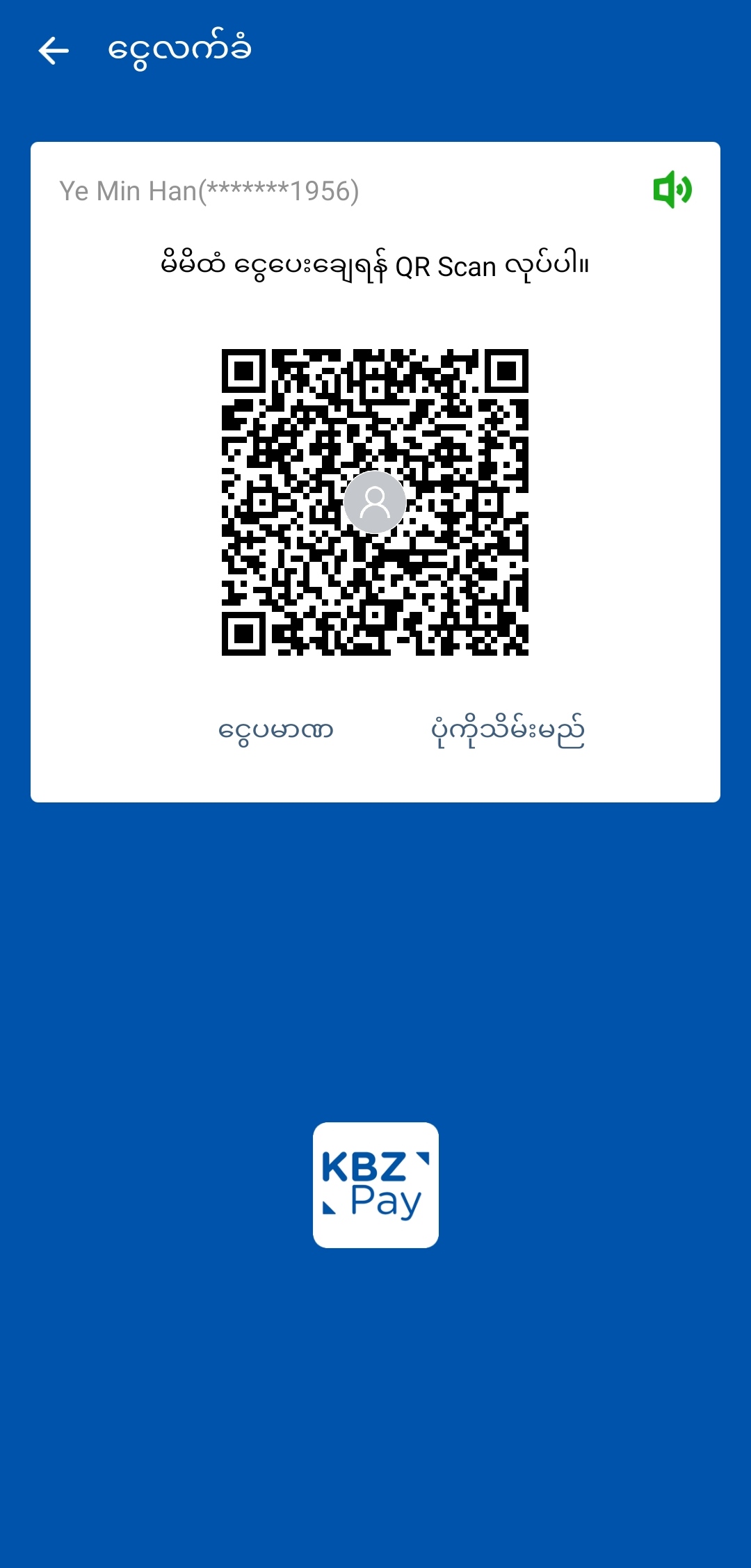The width and height of the screenshot is (751, 1568).
Task: Toggle the green sound speaker icon
Action: 672,189
